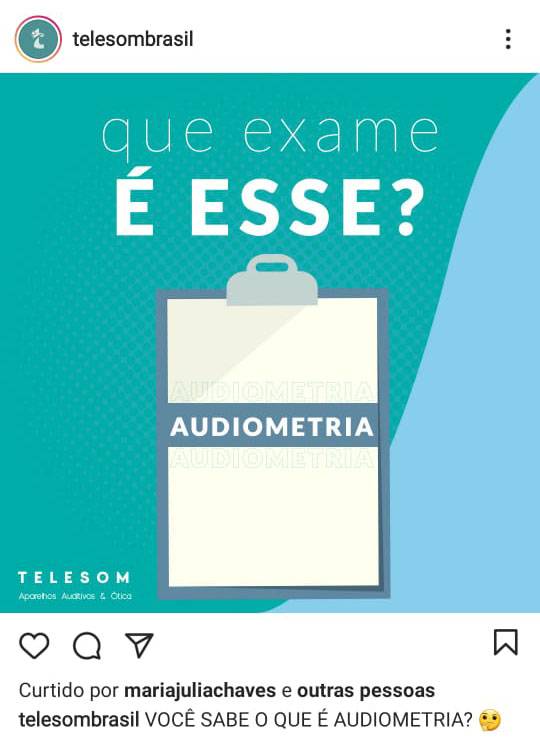Open the post overflow menu
Viewport: 540px width, 738px height.
(x=508, y=39)
